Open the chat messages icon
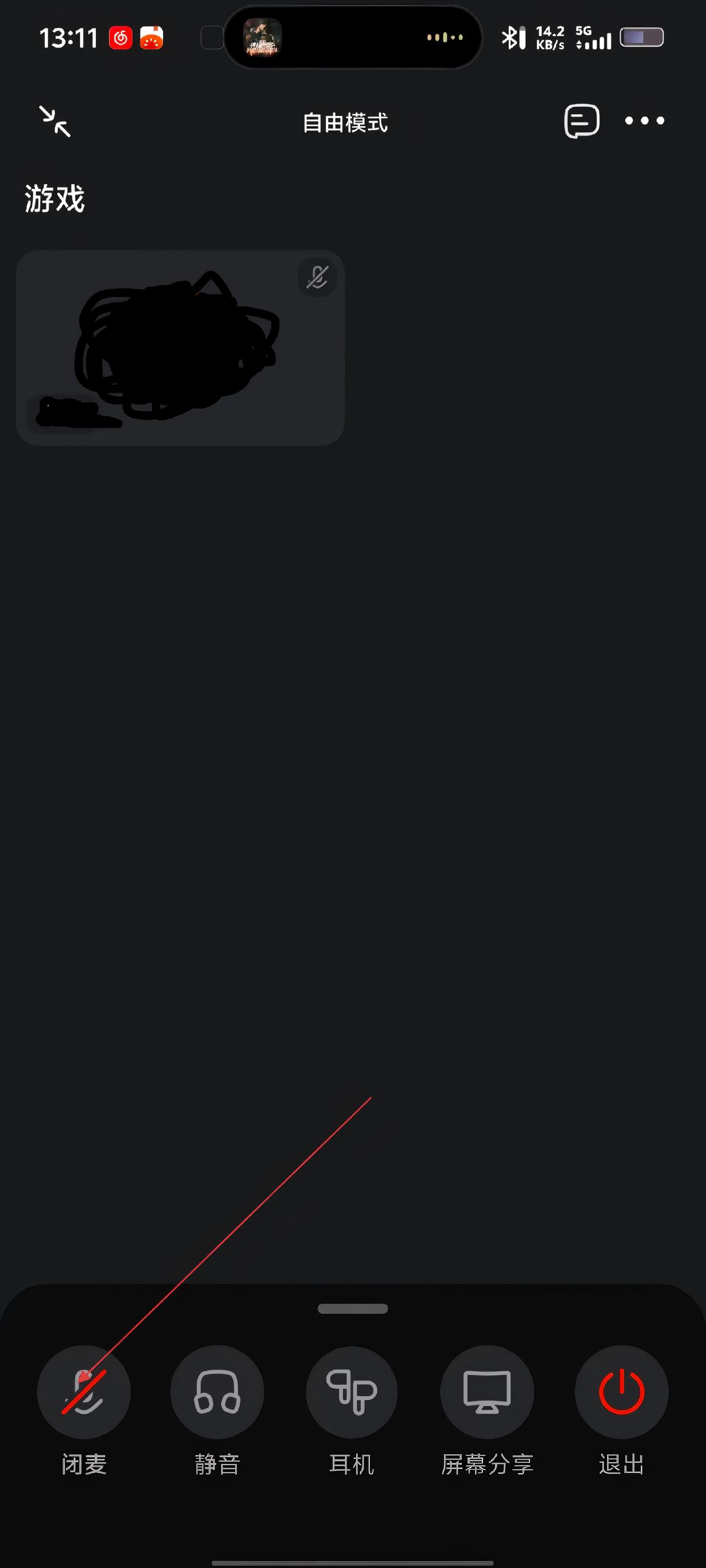 pos(581,120)
